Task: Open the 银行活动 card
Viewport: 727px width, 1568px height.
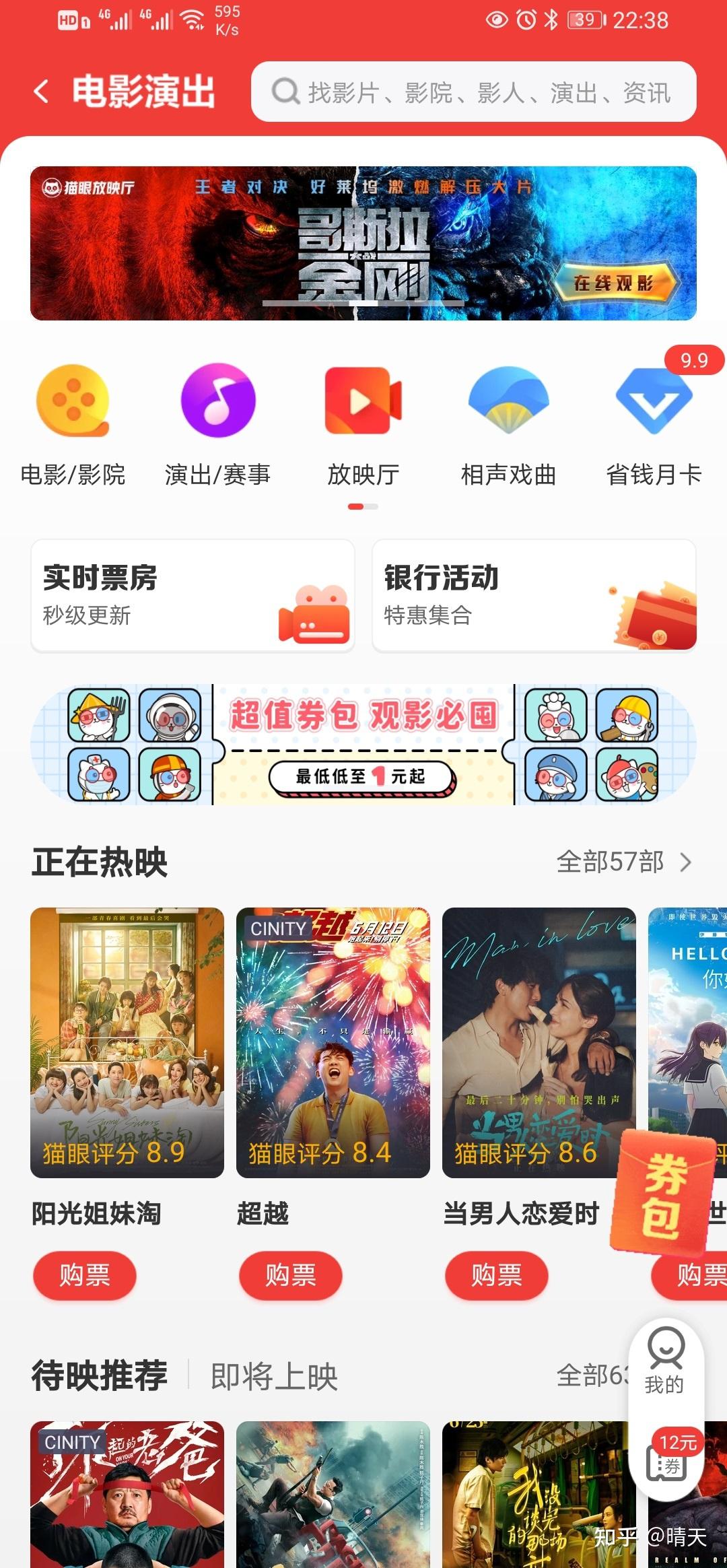Action: click(x=534, y=596)
